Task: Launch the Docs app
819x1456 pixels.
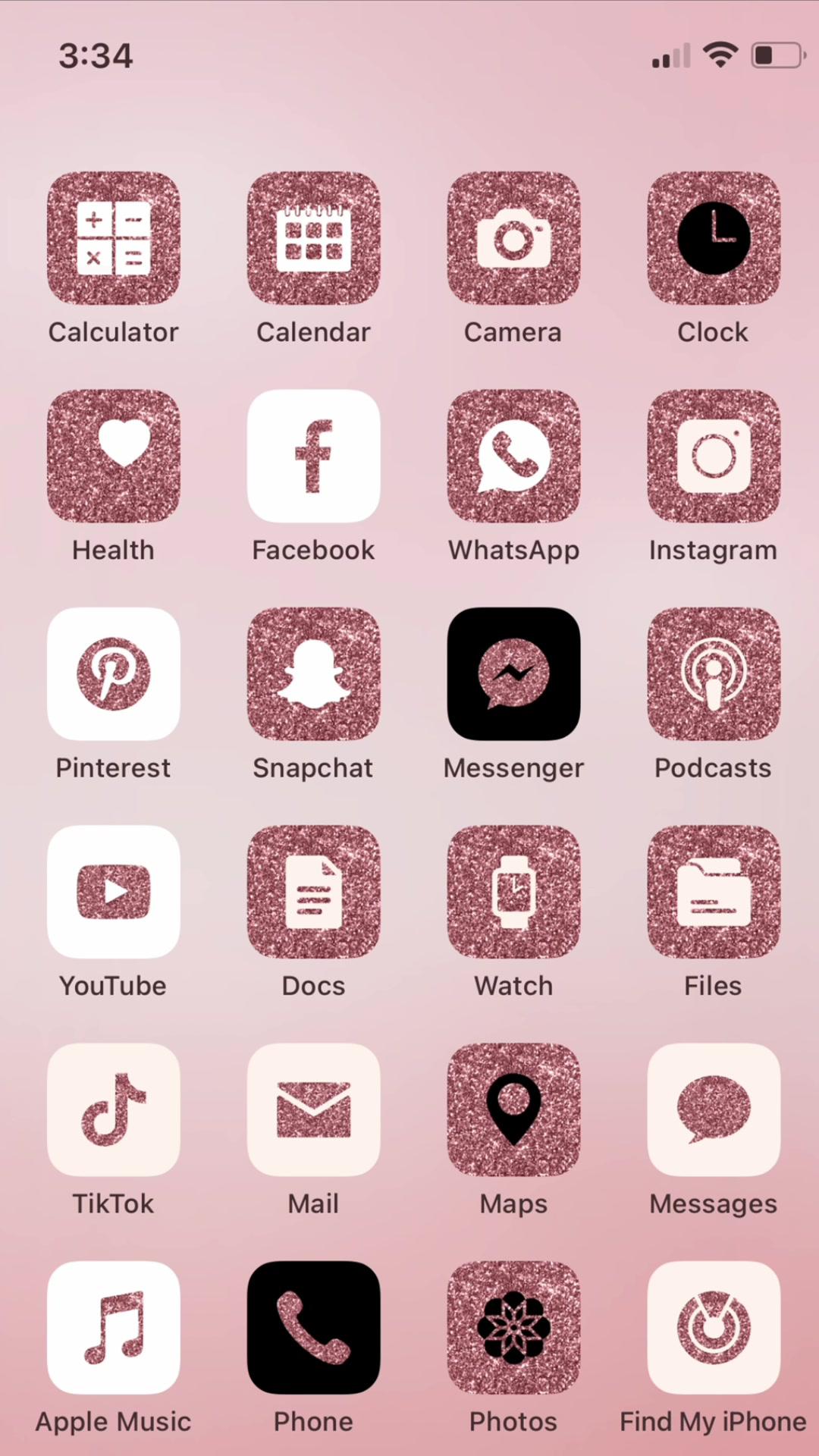Action: tap(313, 891)
